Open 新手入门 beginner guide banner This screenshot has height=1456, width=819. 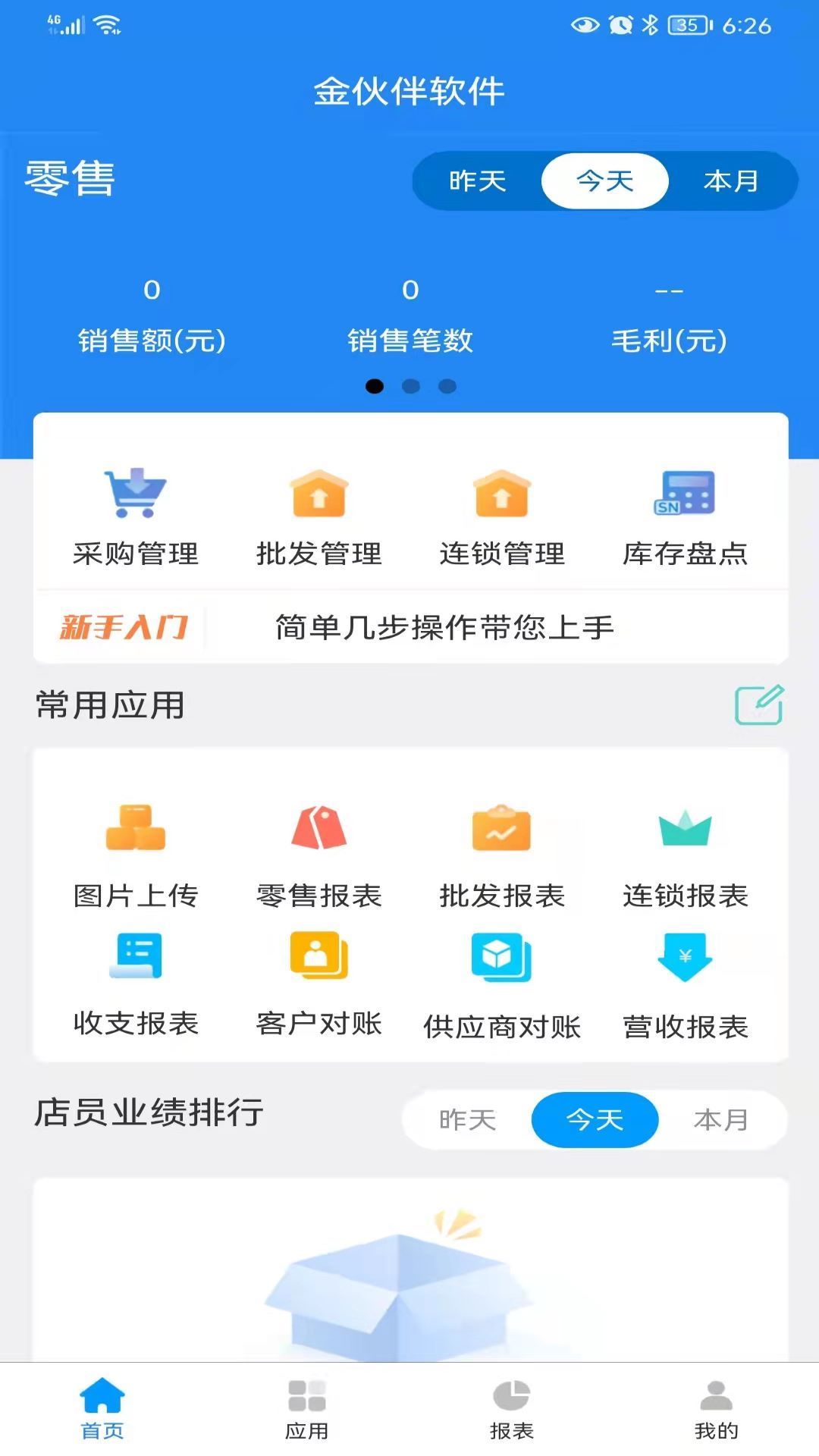click(409, 626)
